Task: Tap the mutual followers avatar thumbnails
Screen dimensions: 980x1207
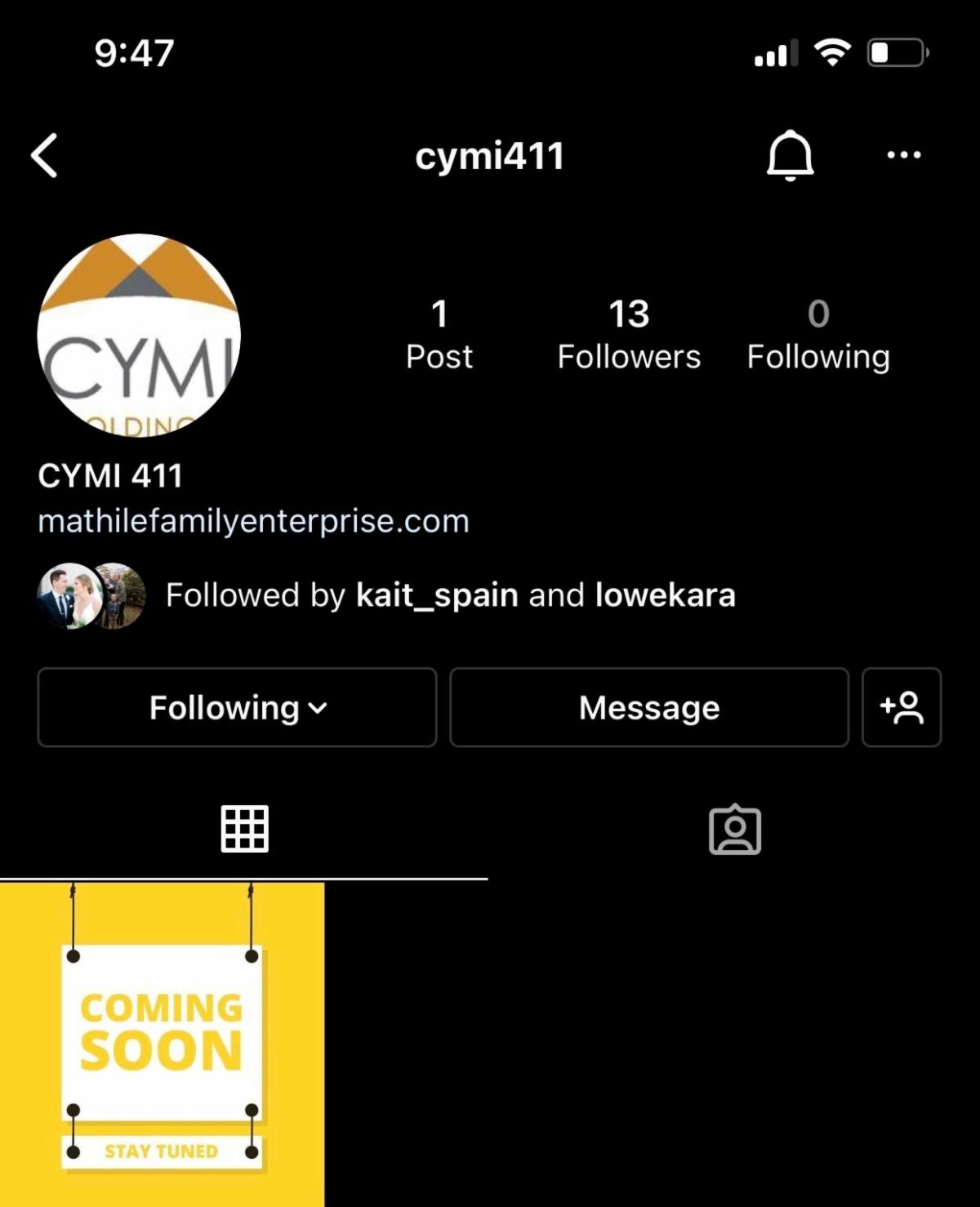Action: tap(90, 595)
